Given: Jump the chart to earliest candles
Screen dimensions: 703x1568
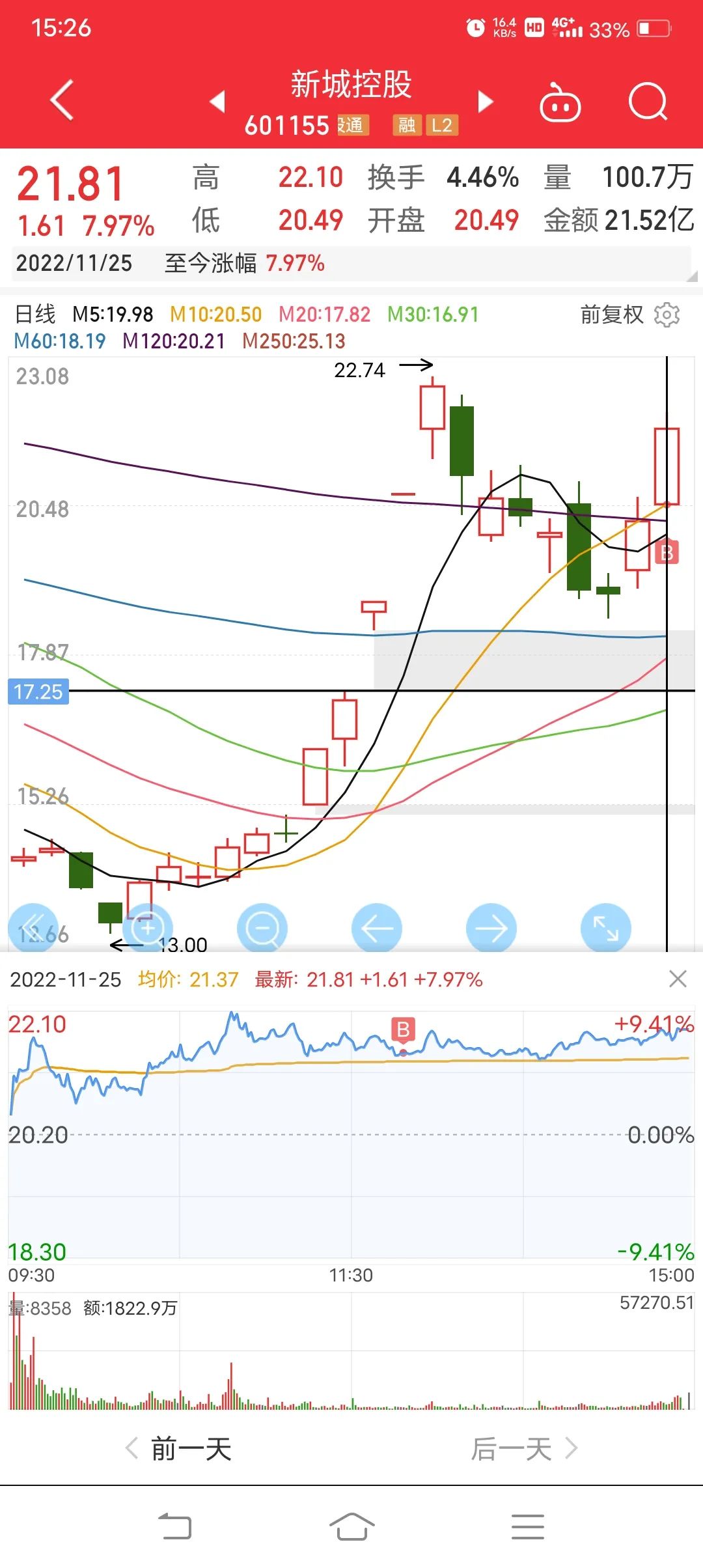Looking at the screenshot, I should 33,928.
